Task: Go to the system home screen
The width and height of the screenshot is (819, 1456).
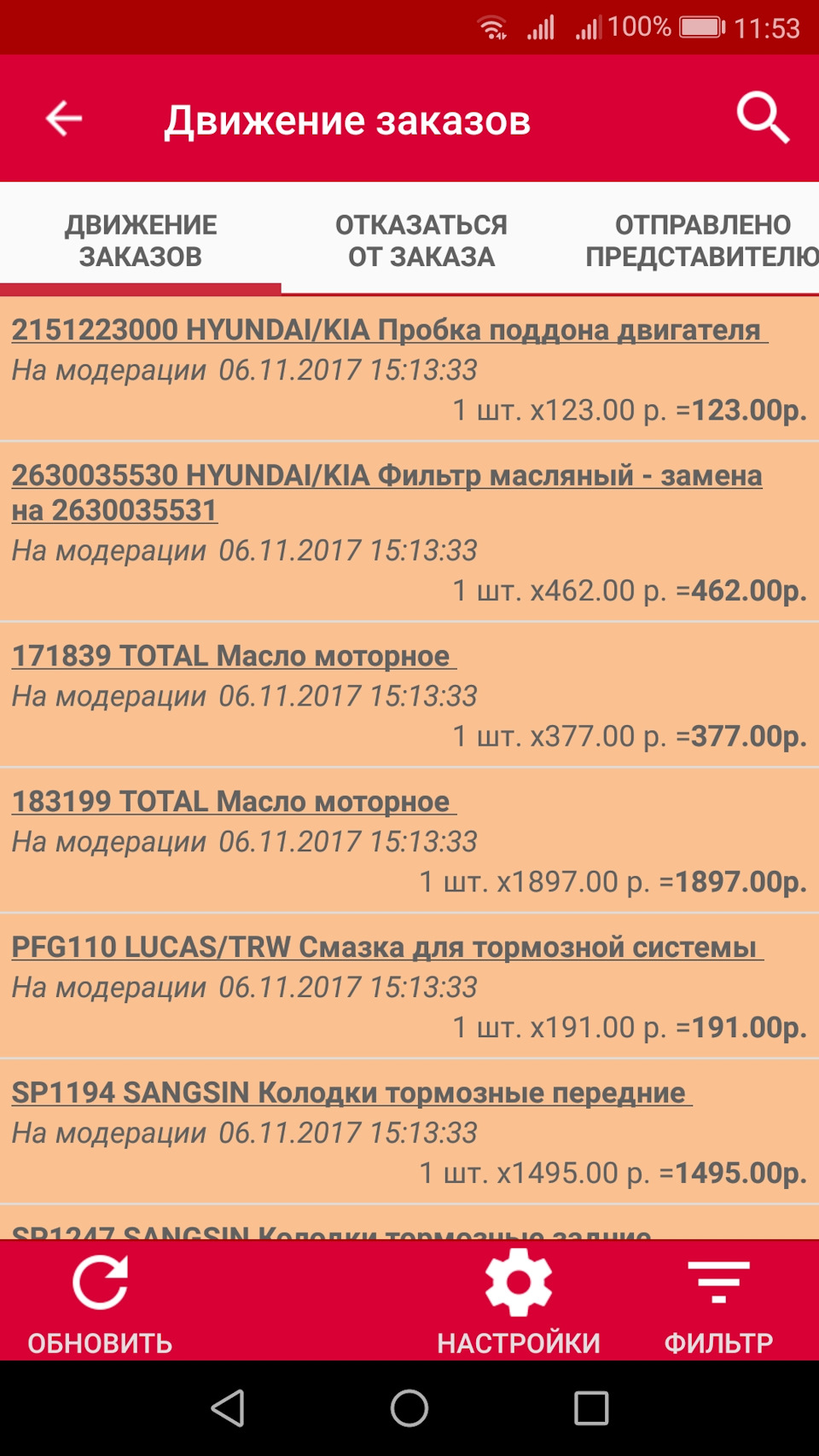Action: click(x=409, y=1408)
